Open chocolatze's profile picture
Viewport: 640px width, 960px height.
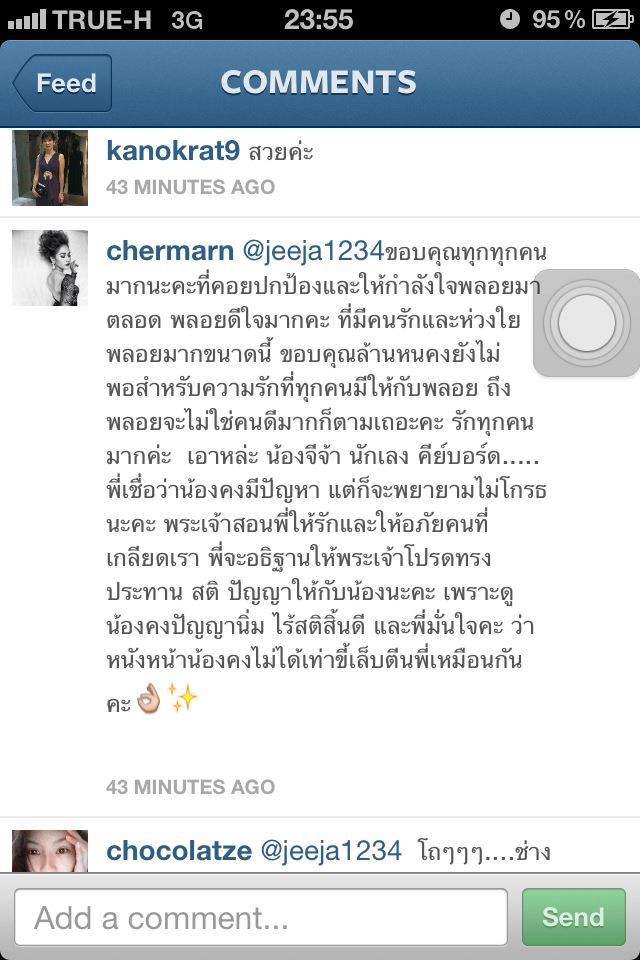click(x=50, y=852)
